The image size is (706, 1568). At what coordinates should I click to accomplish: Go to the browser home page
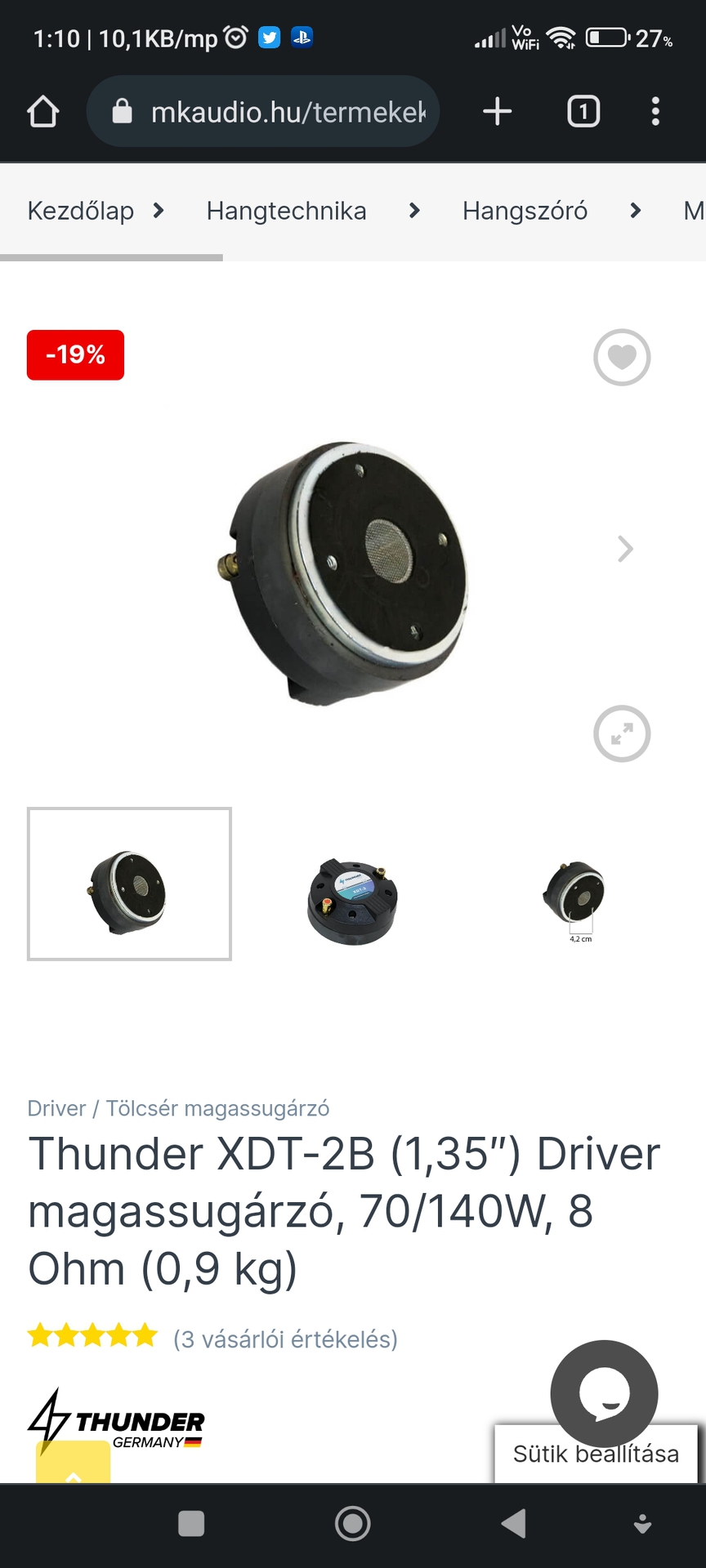click(x=43, y=112)
